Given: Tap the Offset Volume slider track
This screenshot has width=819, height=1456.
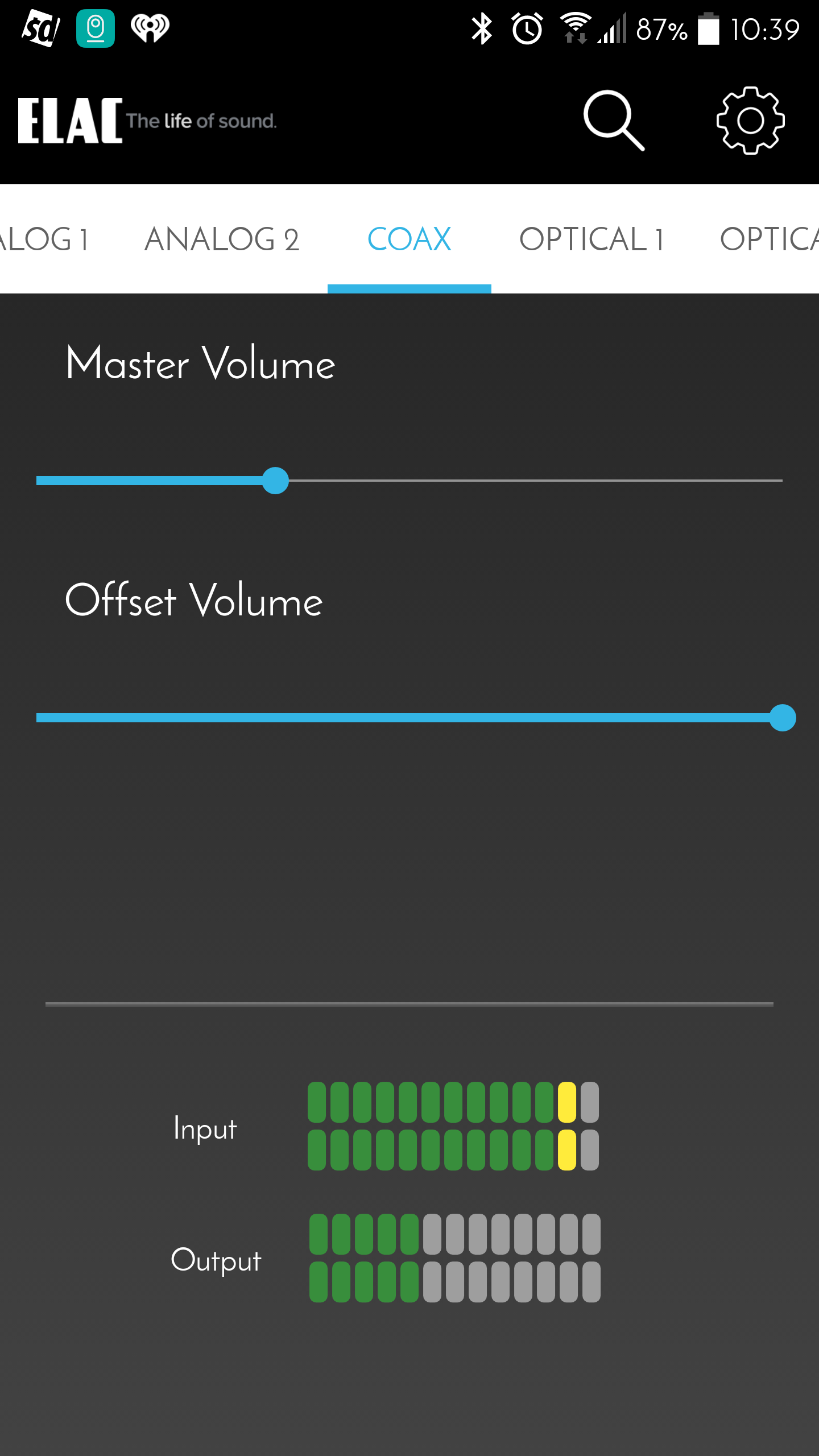Looking at the screenshot, I should pos(409,718).
